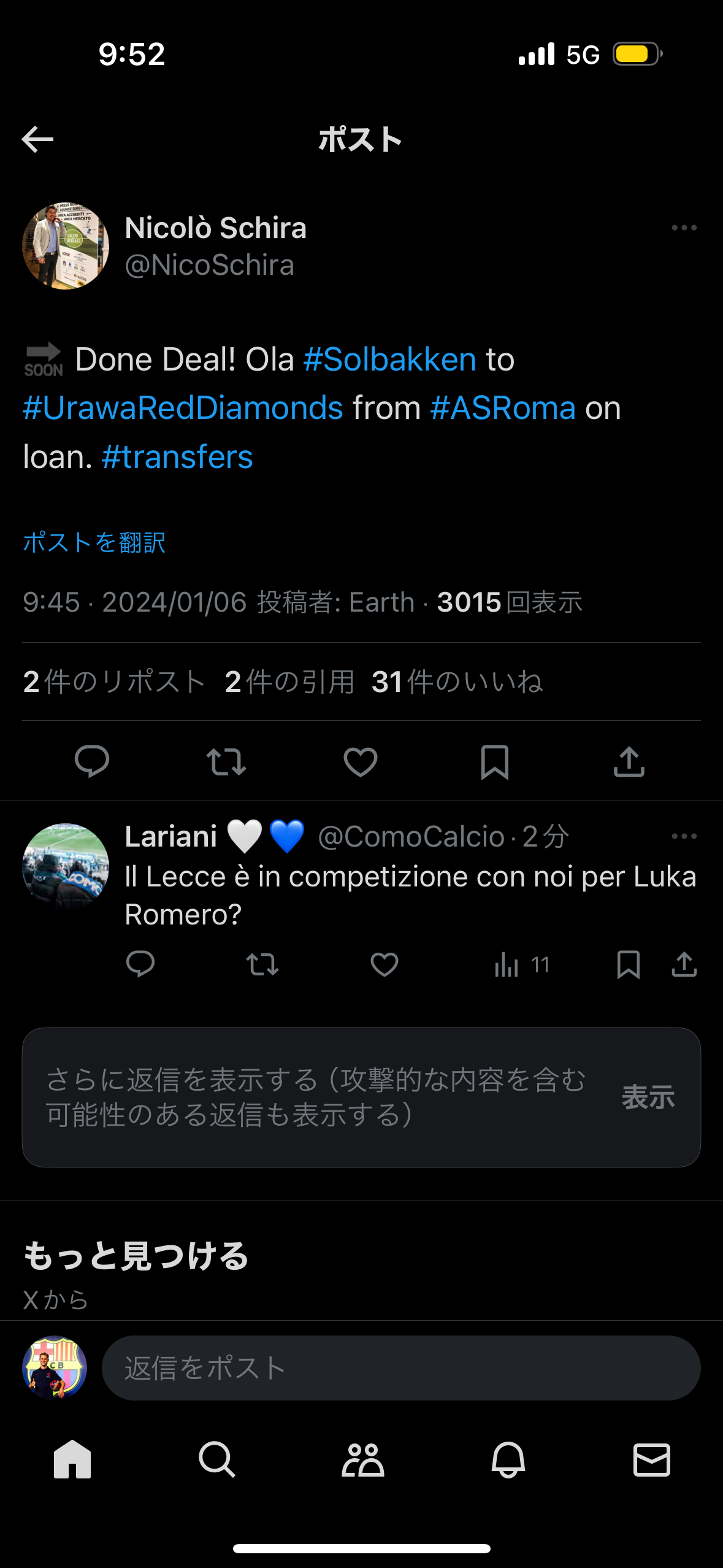Reply to Nicolò Schira's main post
The height and width of the screenshot is (1568, 723).
tap(92, 762)
